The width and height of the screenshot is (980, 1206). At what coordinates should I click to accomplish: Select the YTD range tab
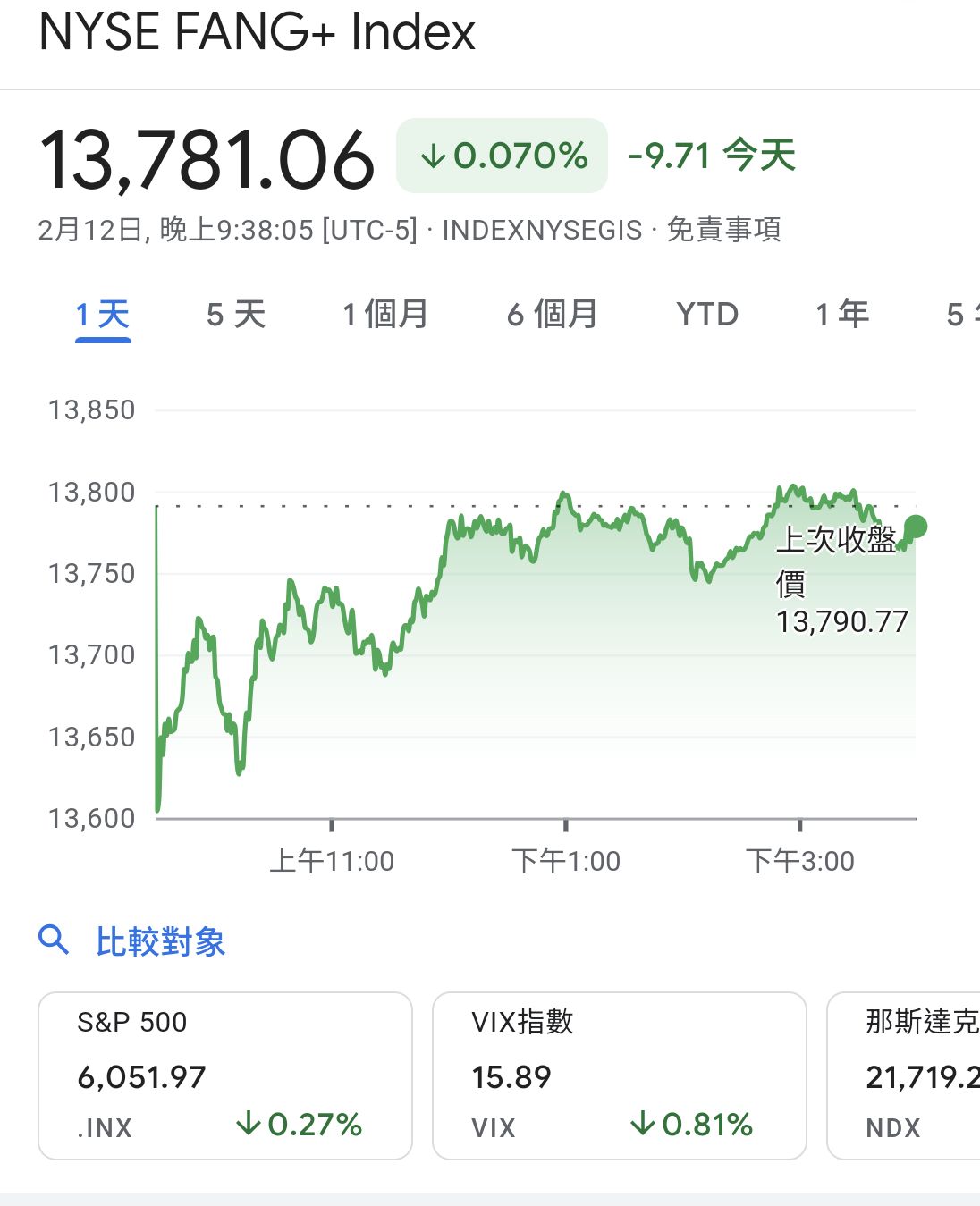pyautogui.click(x=707, y=315)
